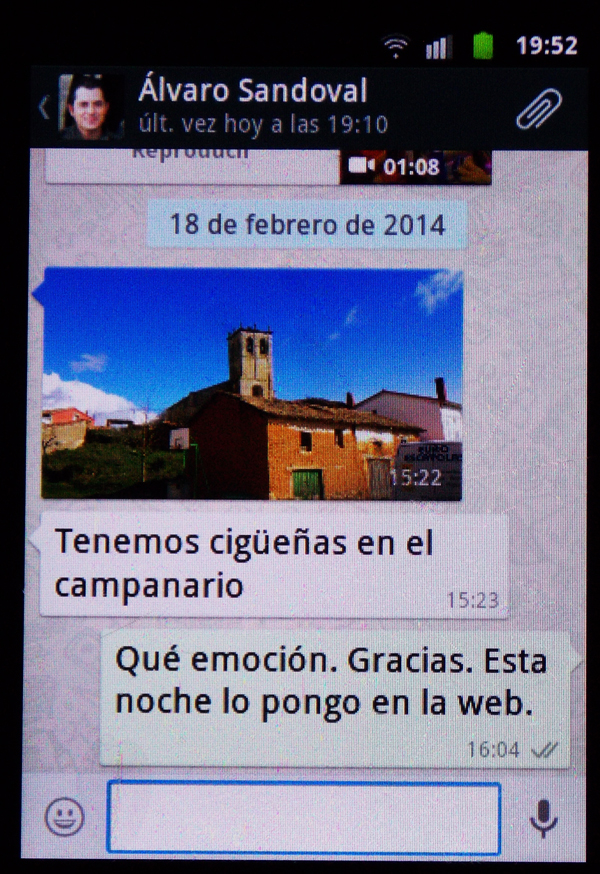600x874 pixels.
Task: Open the bell tower photo
Action: tap(251, 383)
